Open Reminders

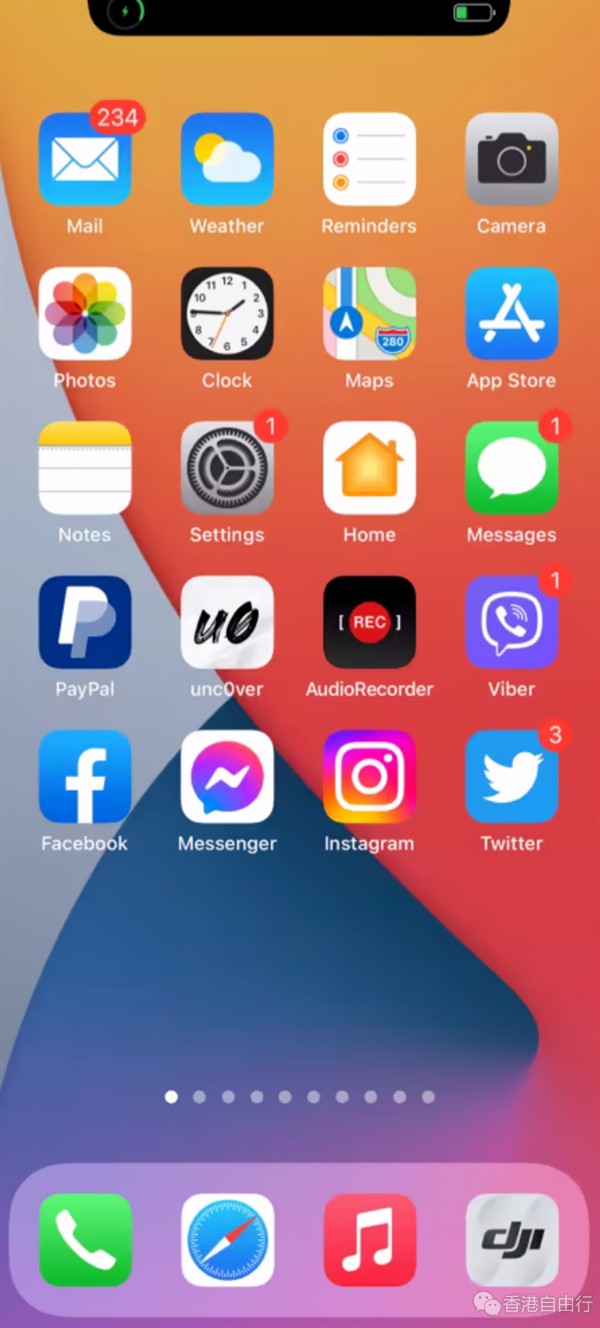[x=369, y=159]
